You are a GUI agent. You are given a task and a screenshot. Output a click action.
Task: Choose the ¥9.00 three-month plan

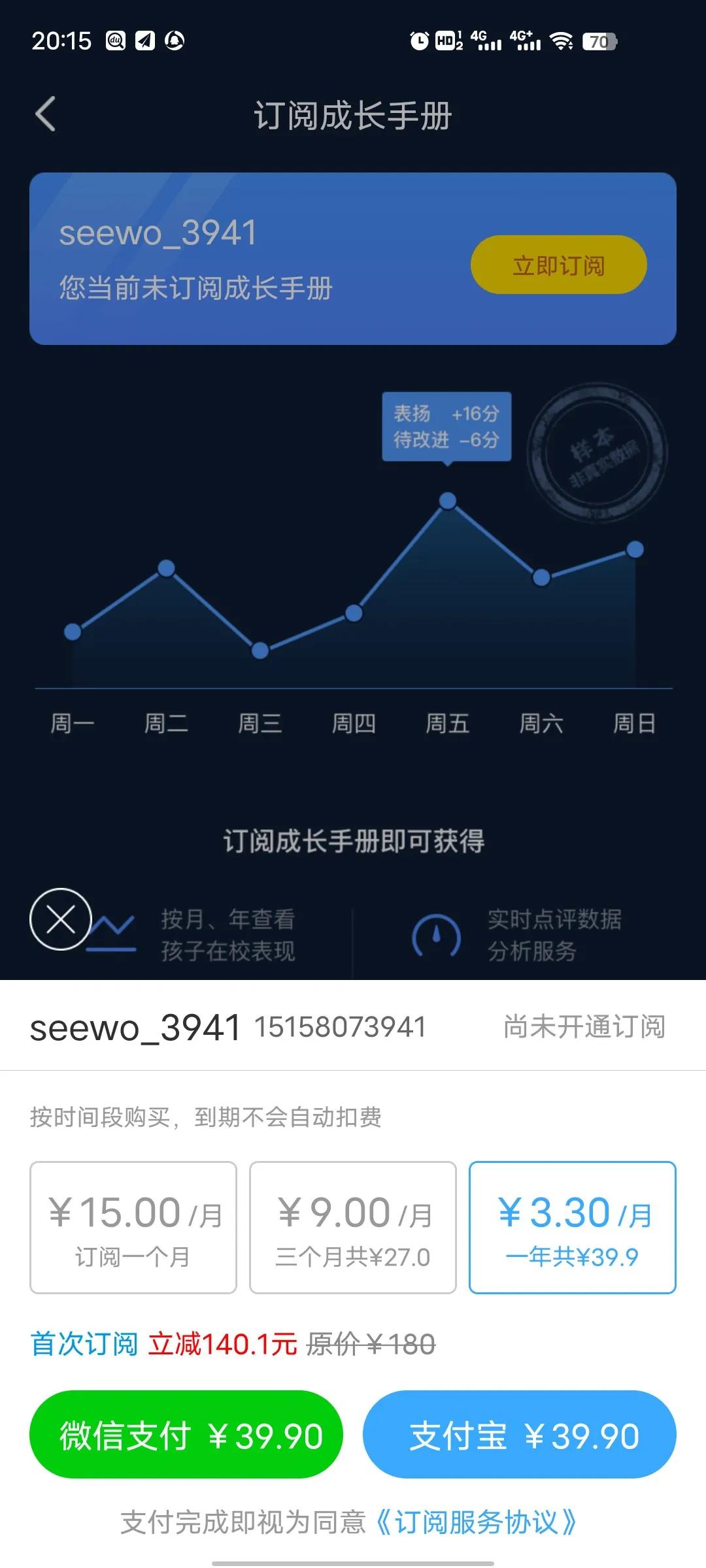[x=353, y=1228]
